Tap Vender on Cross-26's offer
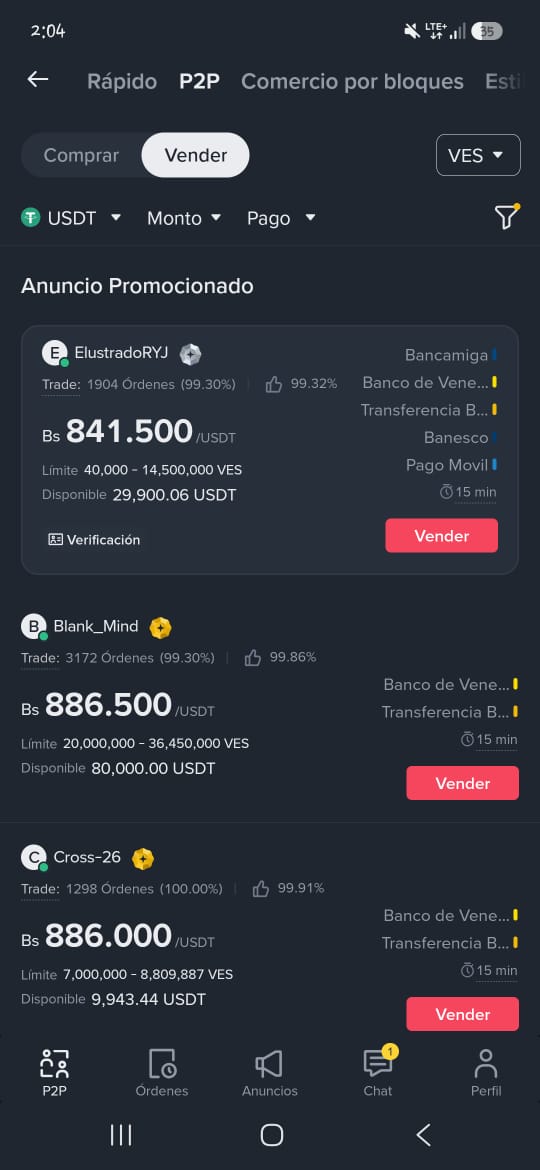 [462, 1014]
